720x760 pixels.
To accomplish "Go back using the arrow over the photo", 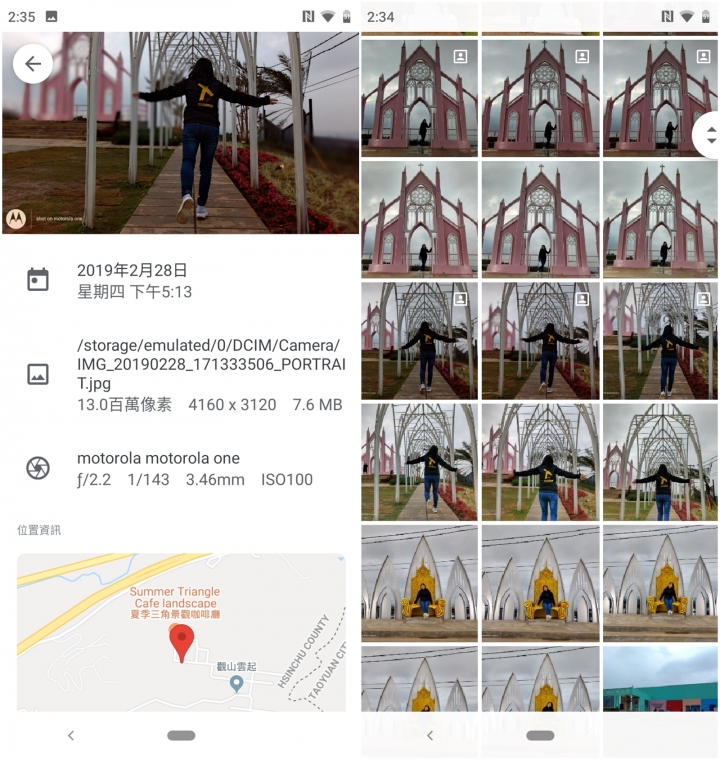I will tap(33, 64).
